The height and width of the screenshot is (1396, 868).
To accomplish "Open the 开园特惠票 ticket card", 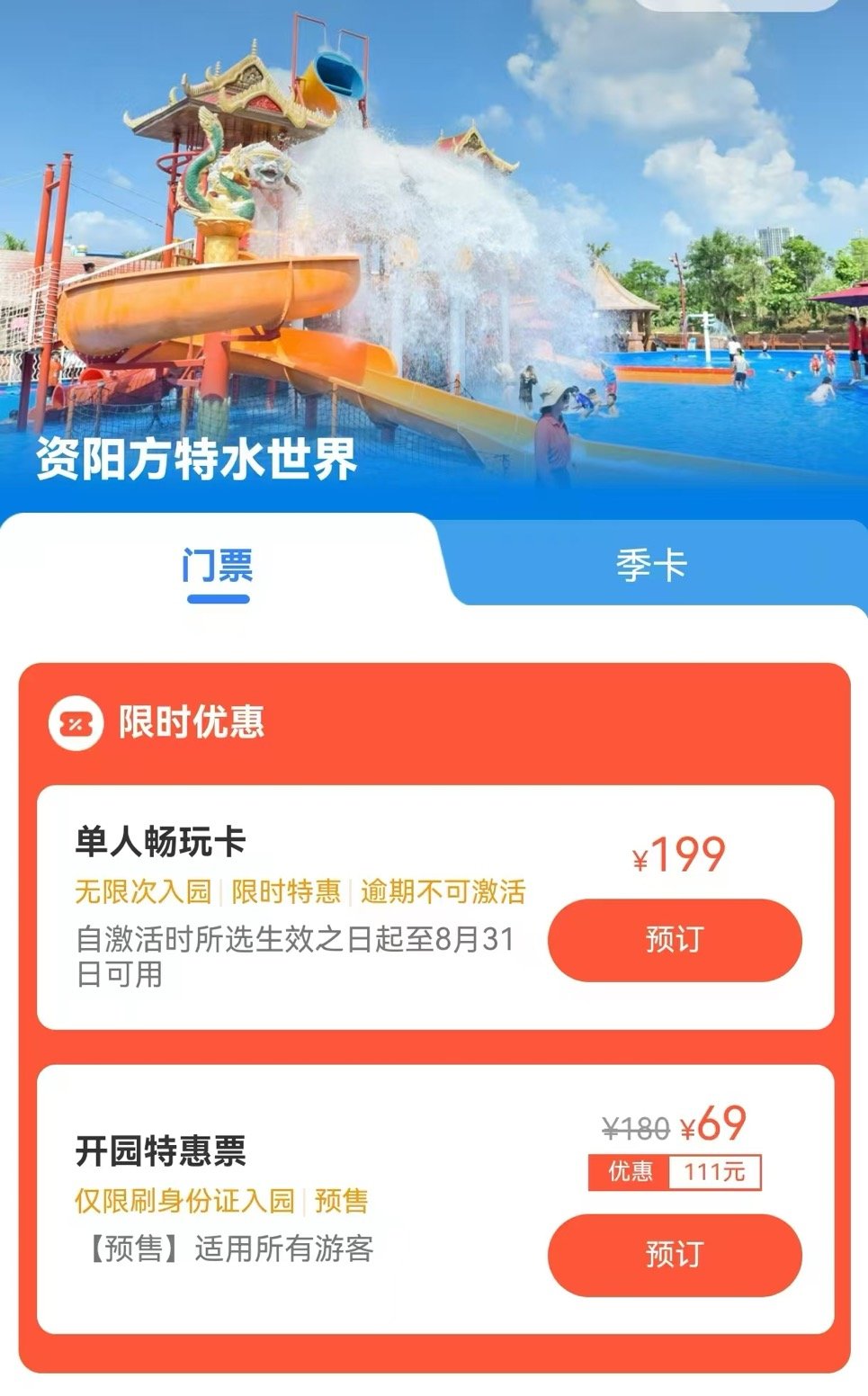I will click(297, 1196).
